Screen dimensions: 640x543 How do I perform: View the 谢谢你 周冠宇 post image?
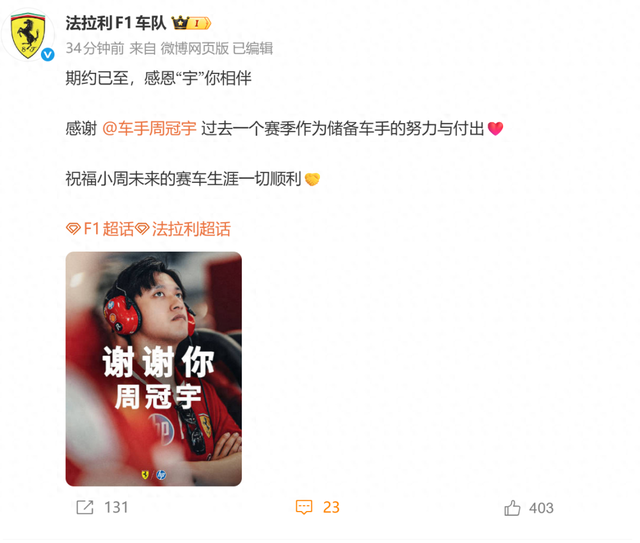153,368
